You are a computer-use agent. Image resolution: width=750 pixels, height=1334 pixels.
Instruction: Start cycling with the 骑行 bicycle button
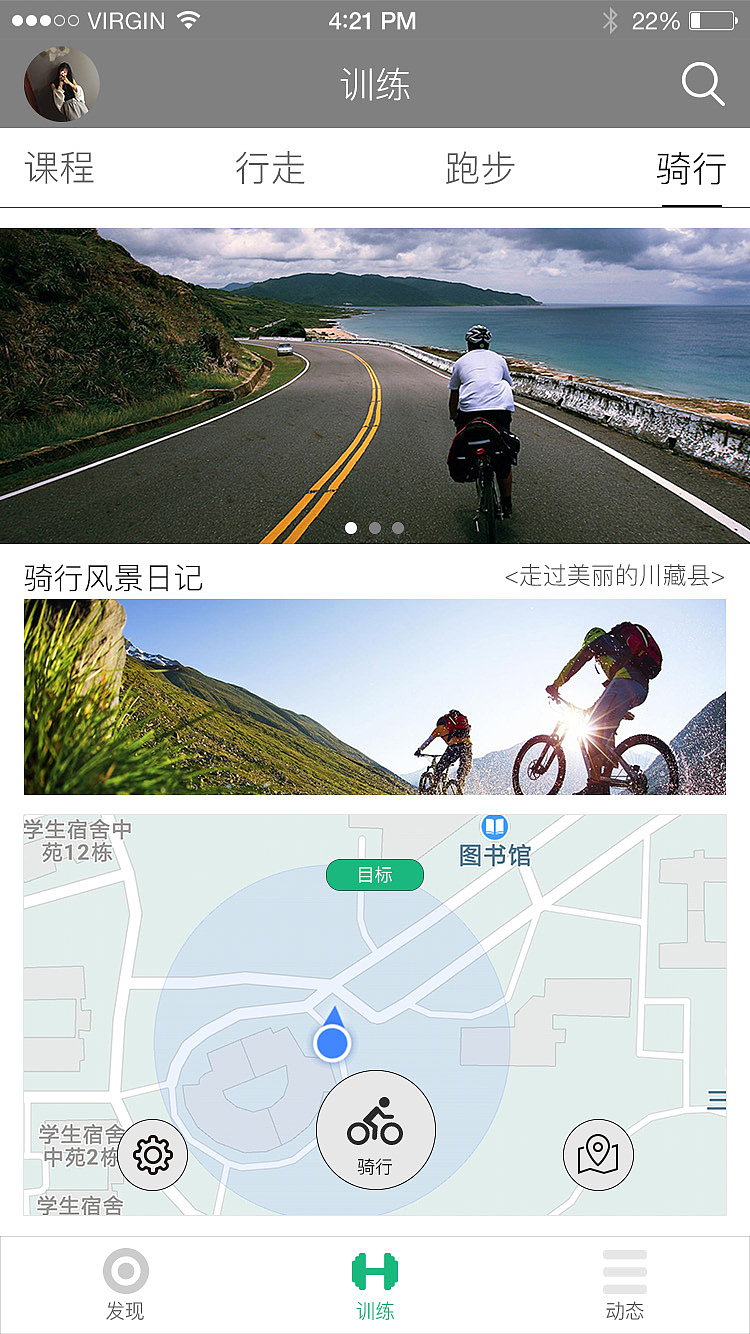tap(375, 1130)
